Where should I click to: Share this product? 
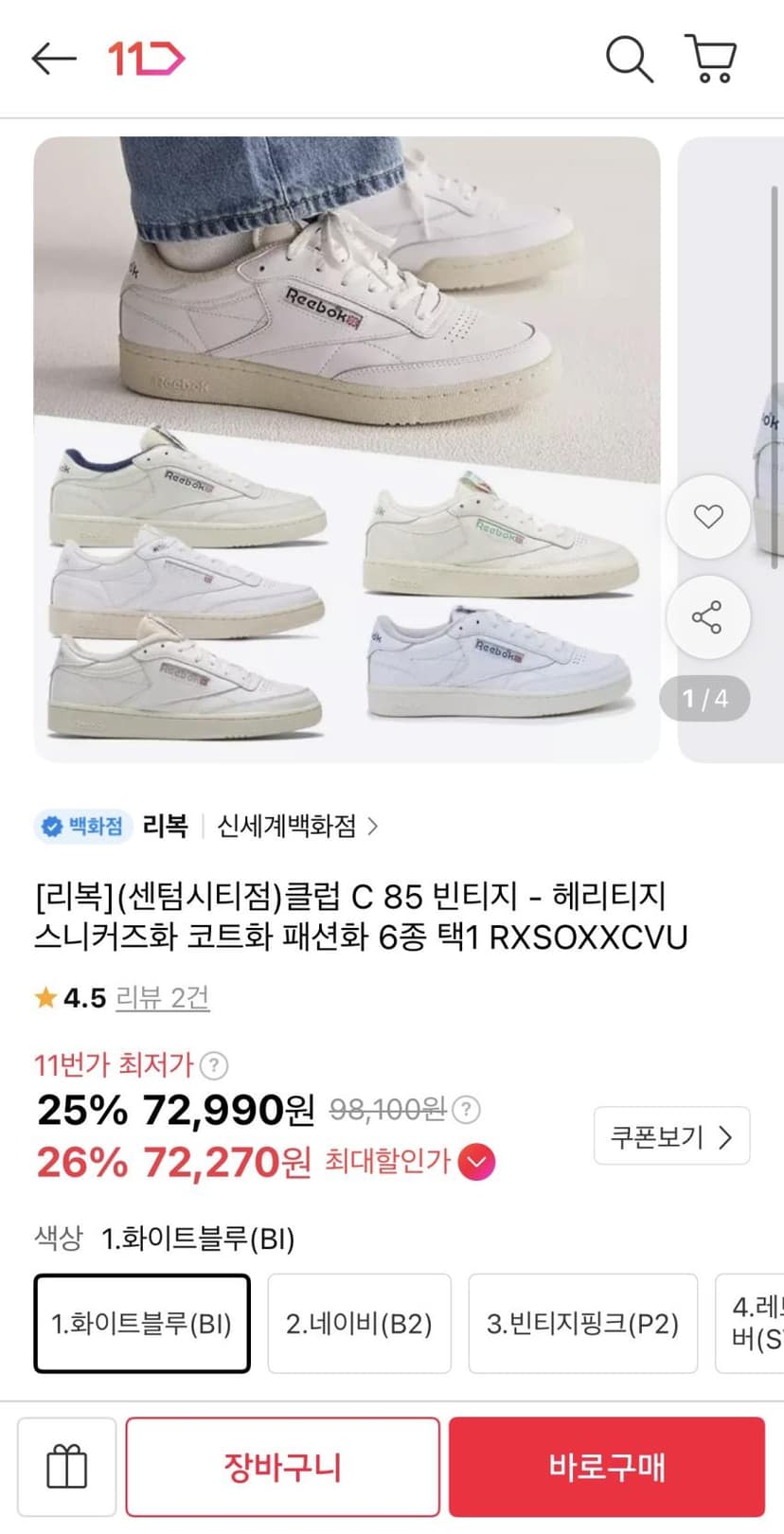tap(707, 617)
